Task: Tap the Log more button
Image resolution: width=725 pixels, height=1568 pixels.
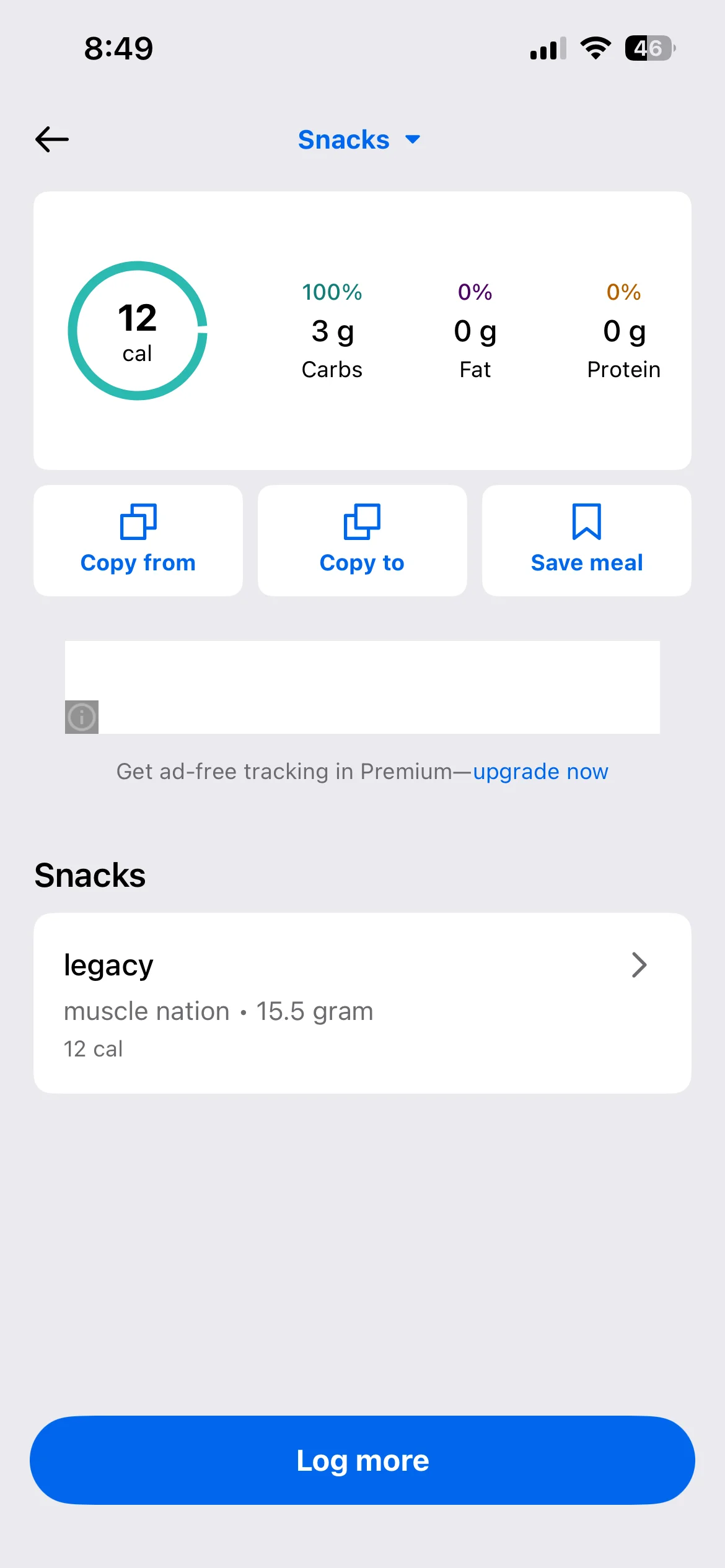Action: (x=362, y=1460)
